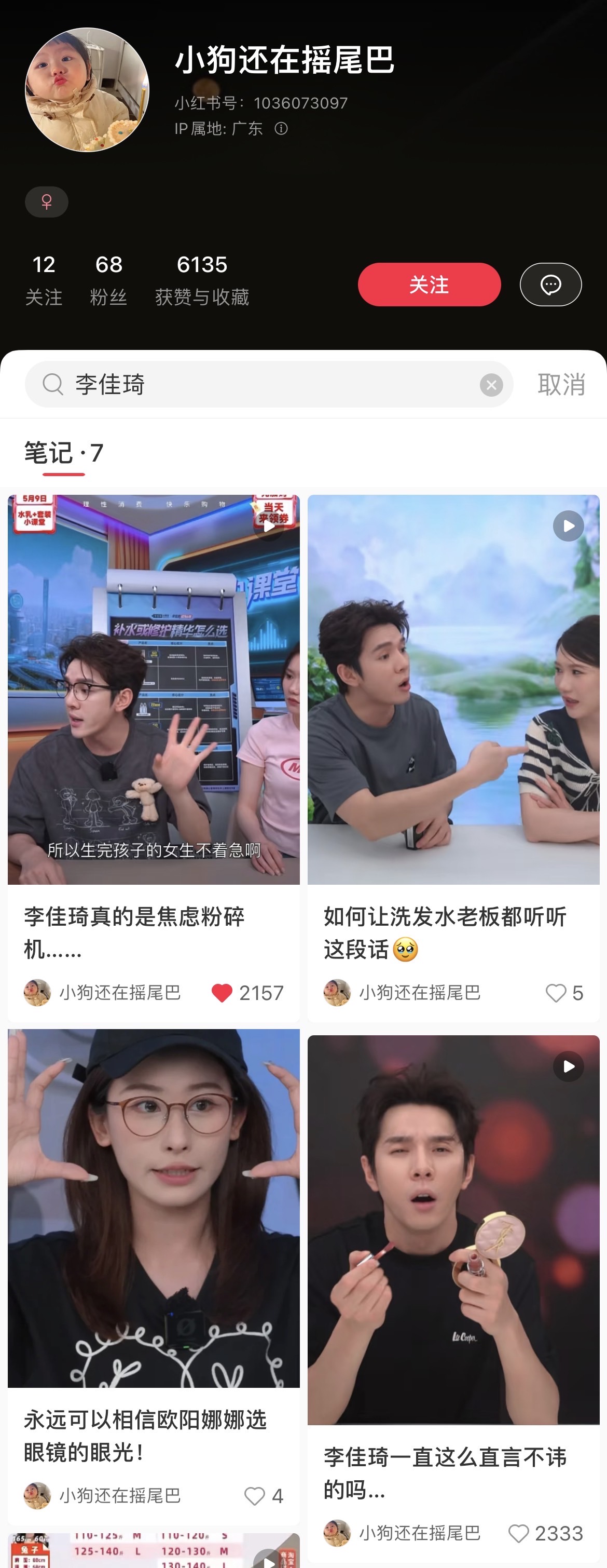
Task: Open note 李佳琦一直这么直言不讳的吗
Action: click(x=453, y=1229)
